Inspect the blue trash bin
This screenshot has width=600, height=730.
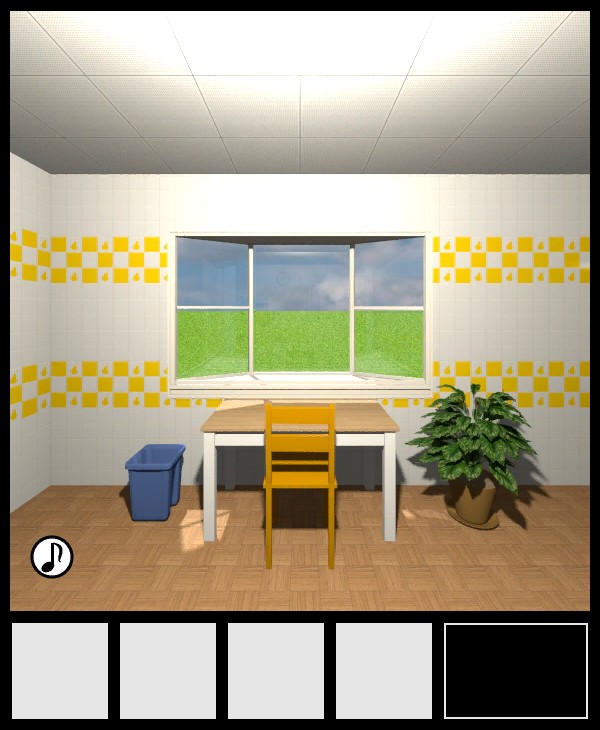(154, 484)
